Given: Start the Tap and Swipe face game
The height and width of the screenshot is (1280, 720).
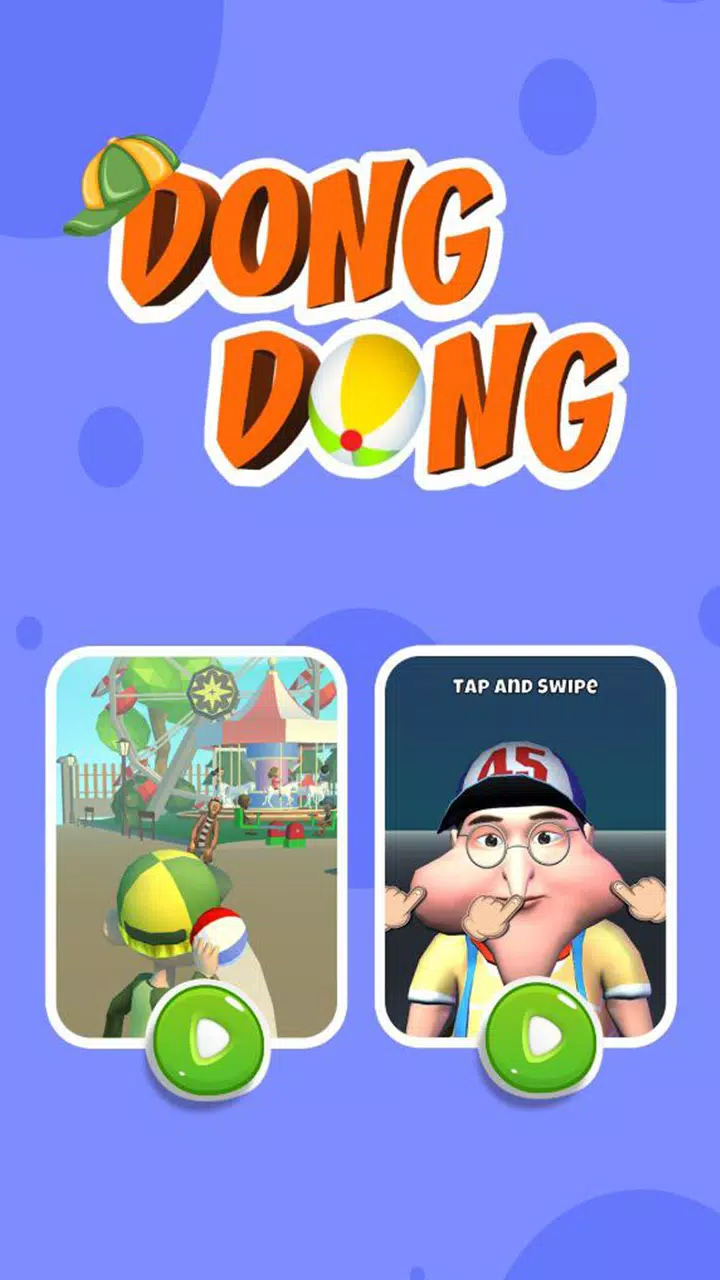Looking at the screenshot, I should (x=539, y=1040).
